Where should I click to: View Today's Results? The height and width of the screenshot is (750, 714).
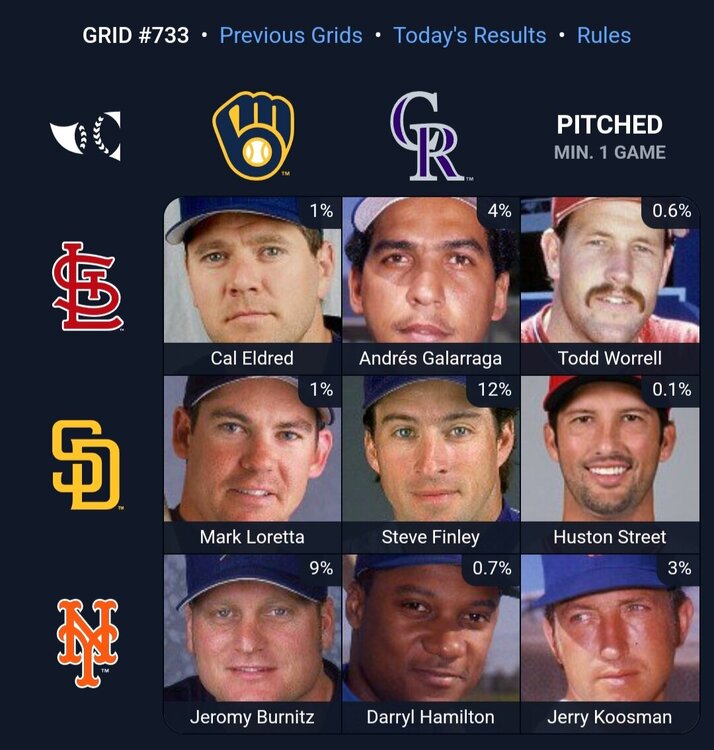coord(469,36)
